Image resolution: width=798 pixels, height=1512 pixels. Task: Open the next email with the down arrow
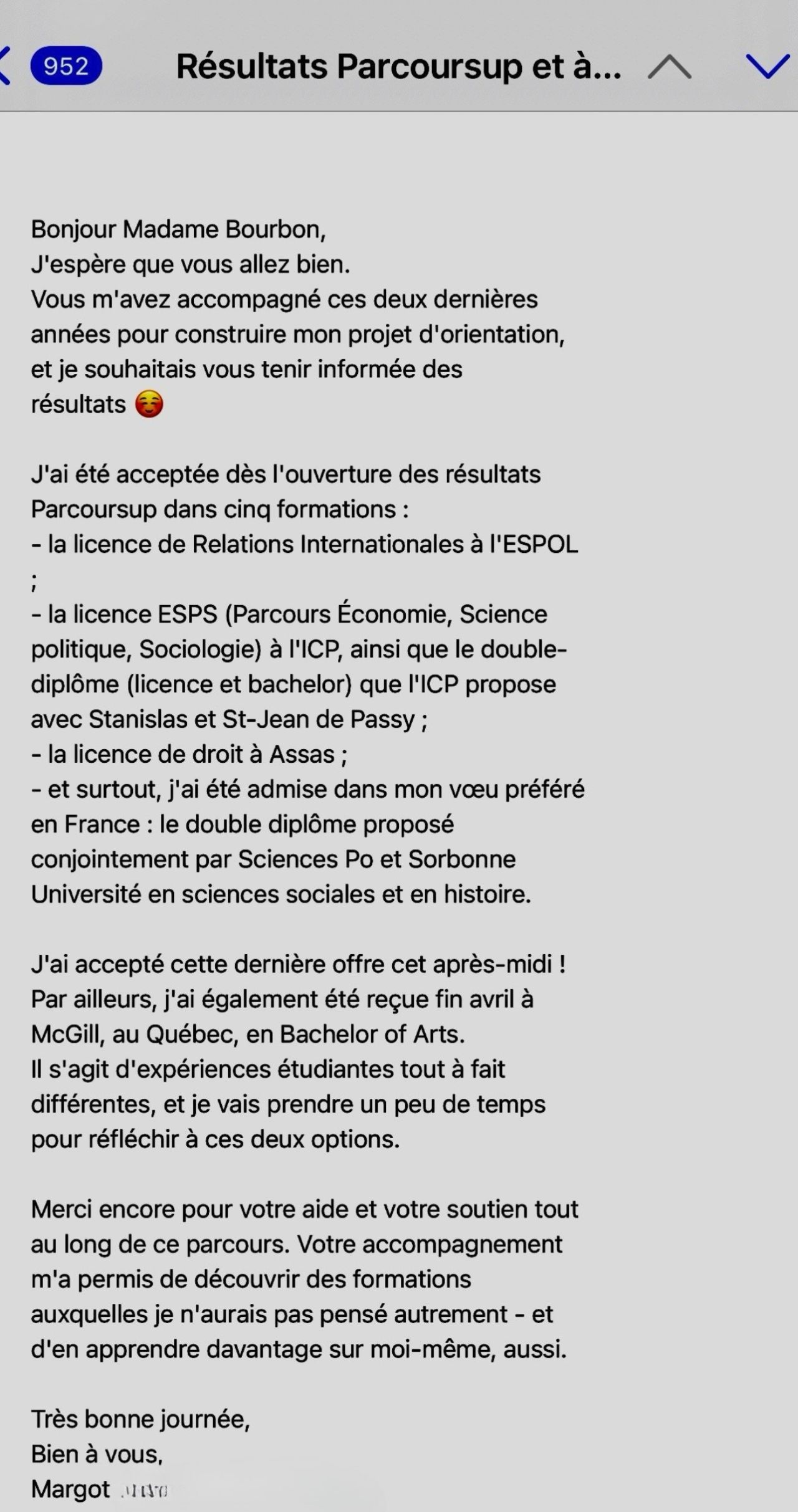767,66
